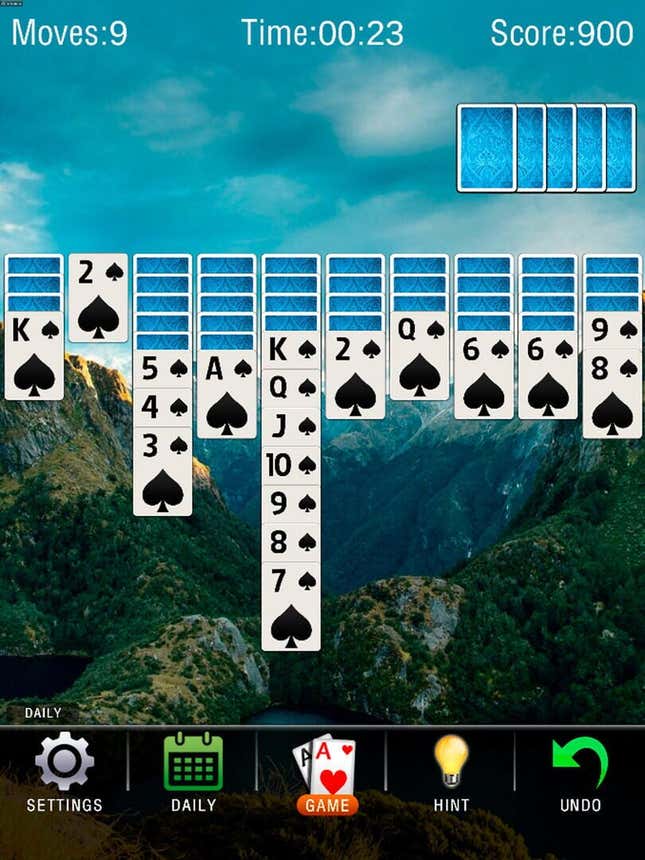Select the 3 of spades card
645x860 pixels.
162,475
